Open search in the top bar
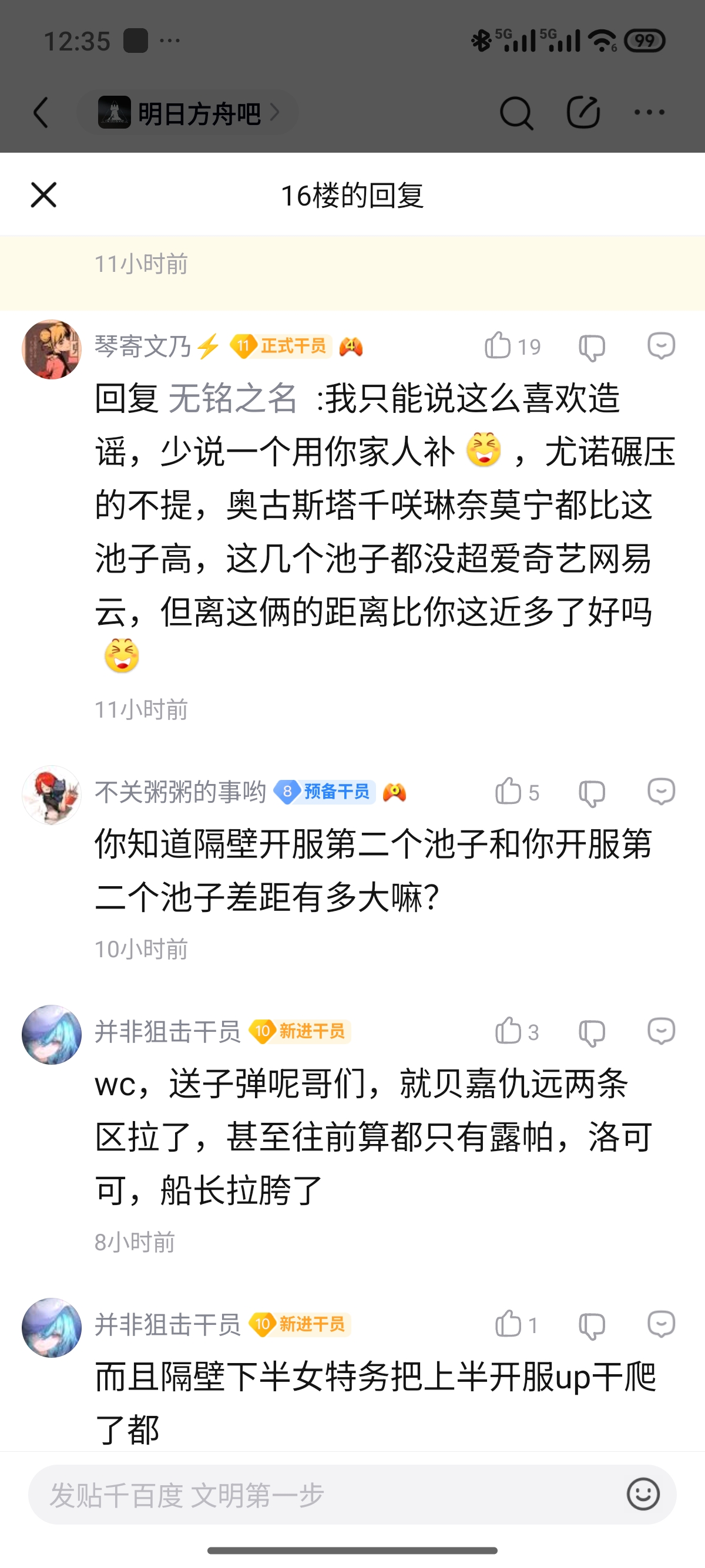Screen dimensions: 705x1568 (x=516, y=113)
